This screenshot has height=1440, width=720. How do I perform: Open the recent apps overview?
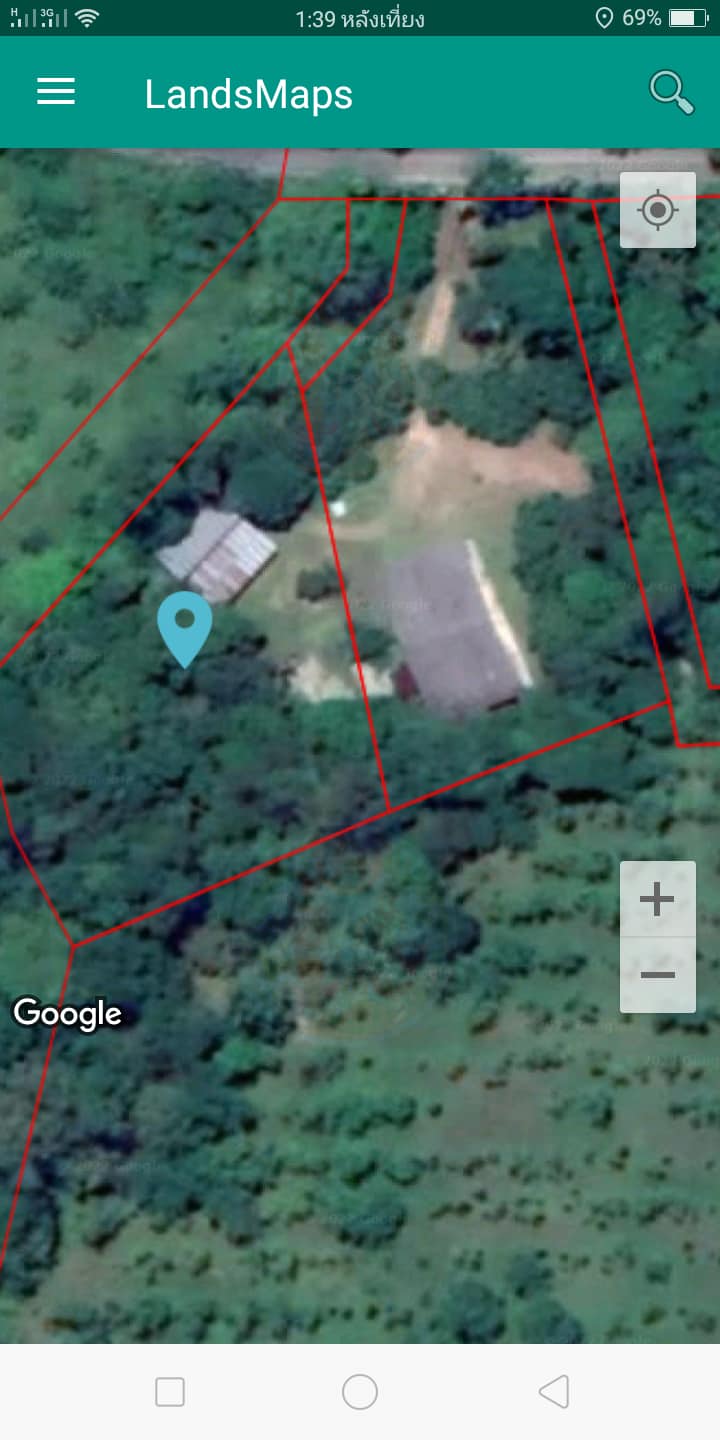click(170, 1392)
